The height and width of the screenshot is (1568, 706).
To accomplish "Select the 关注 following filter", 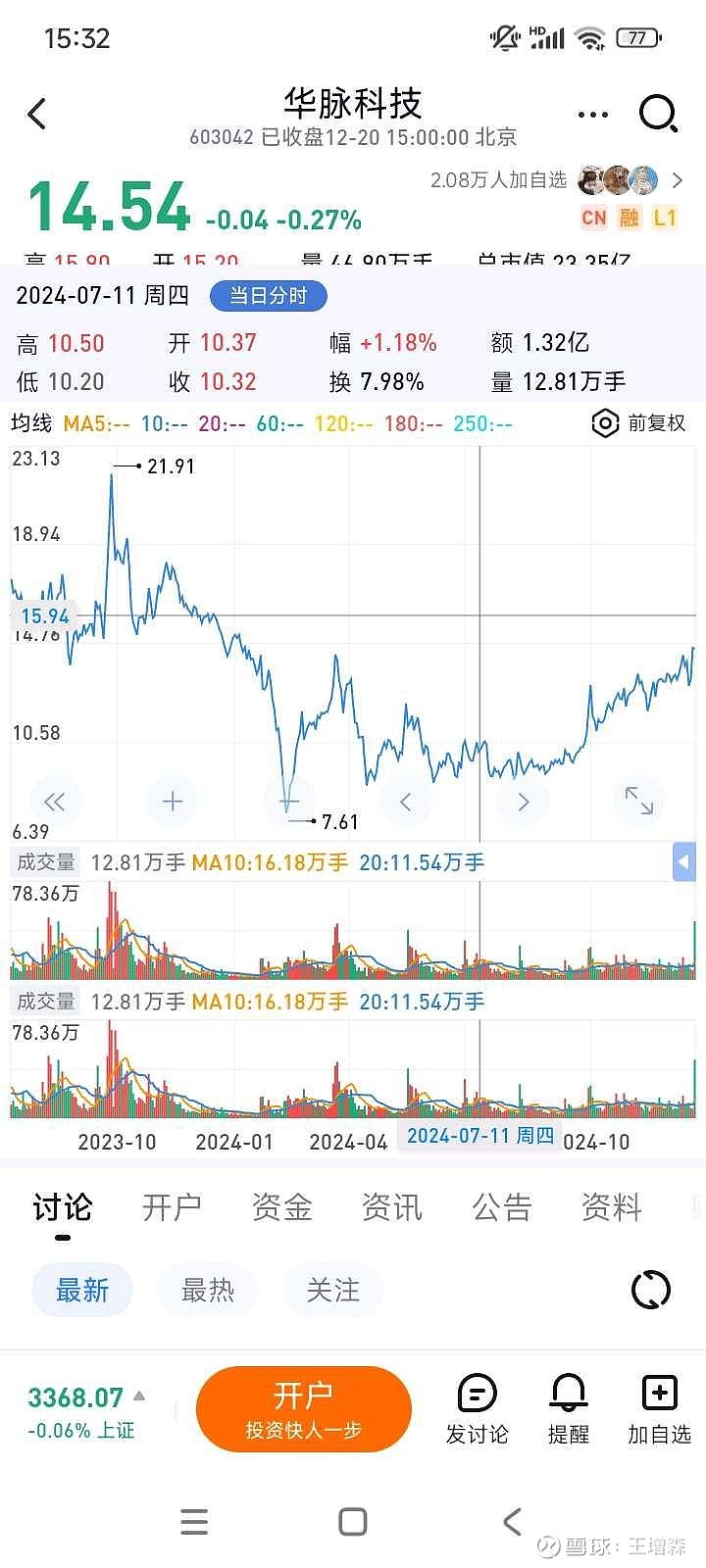I will coord(333,1291).
